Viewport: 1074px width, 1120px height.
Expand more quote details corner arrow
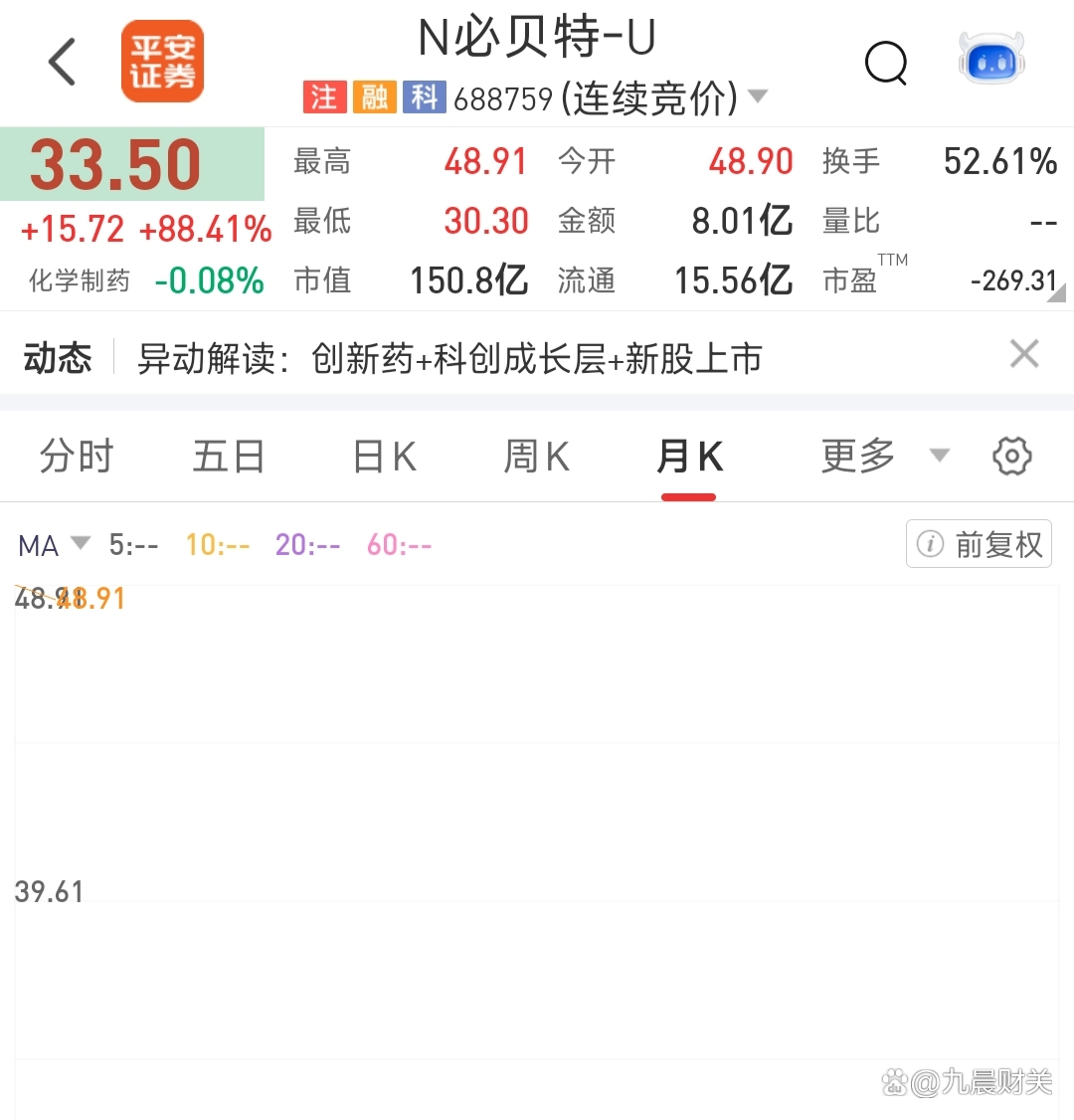(1056, 293)
